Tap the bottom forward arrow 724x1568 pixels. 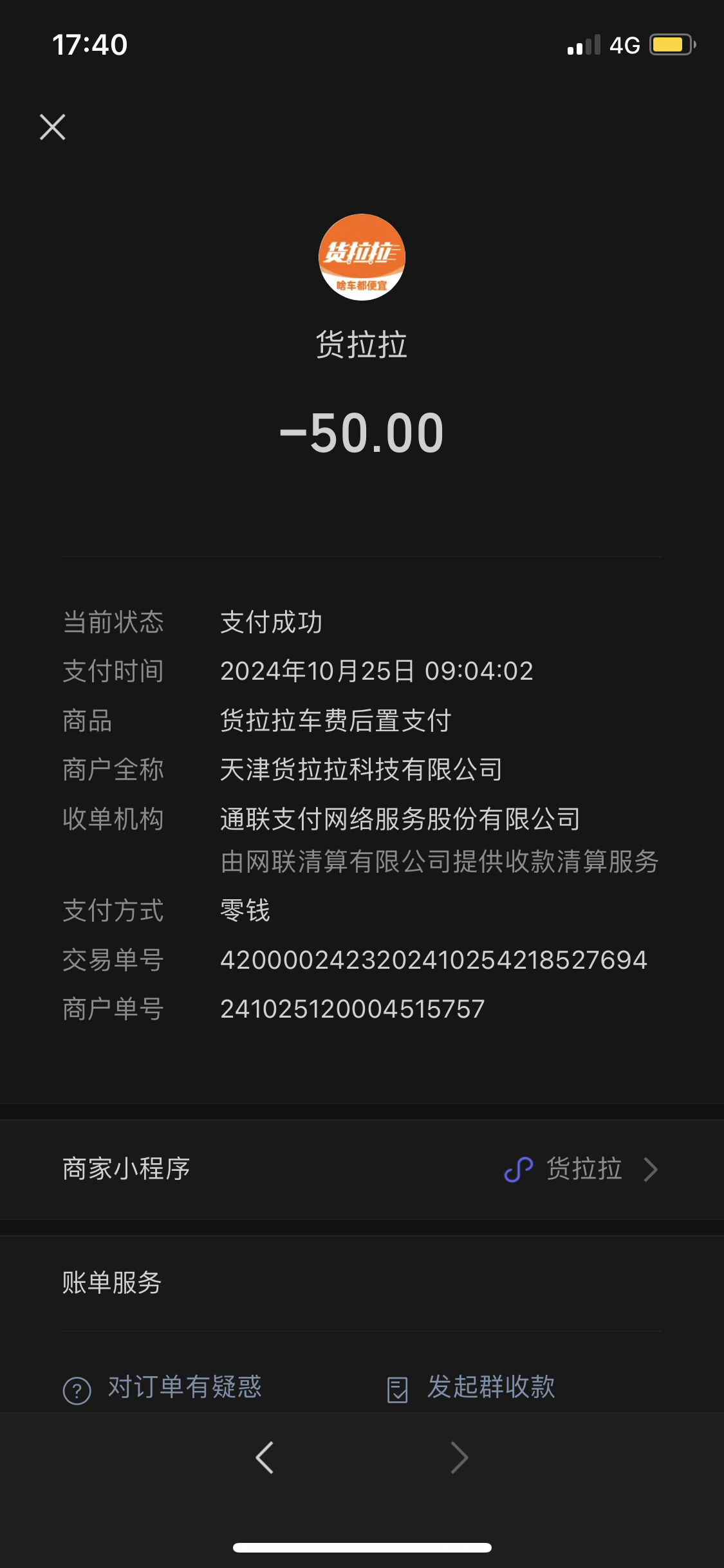459,1457
